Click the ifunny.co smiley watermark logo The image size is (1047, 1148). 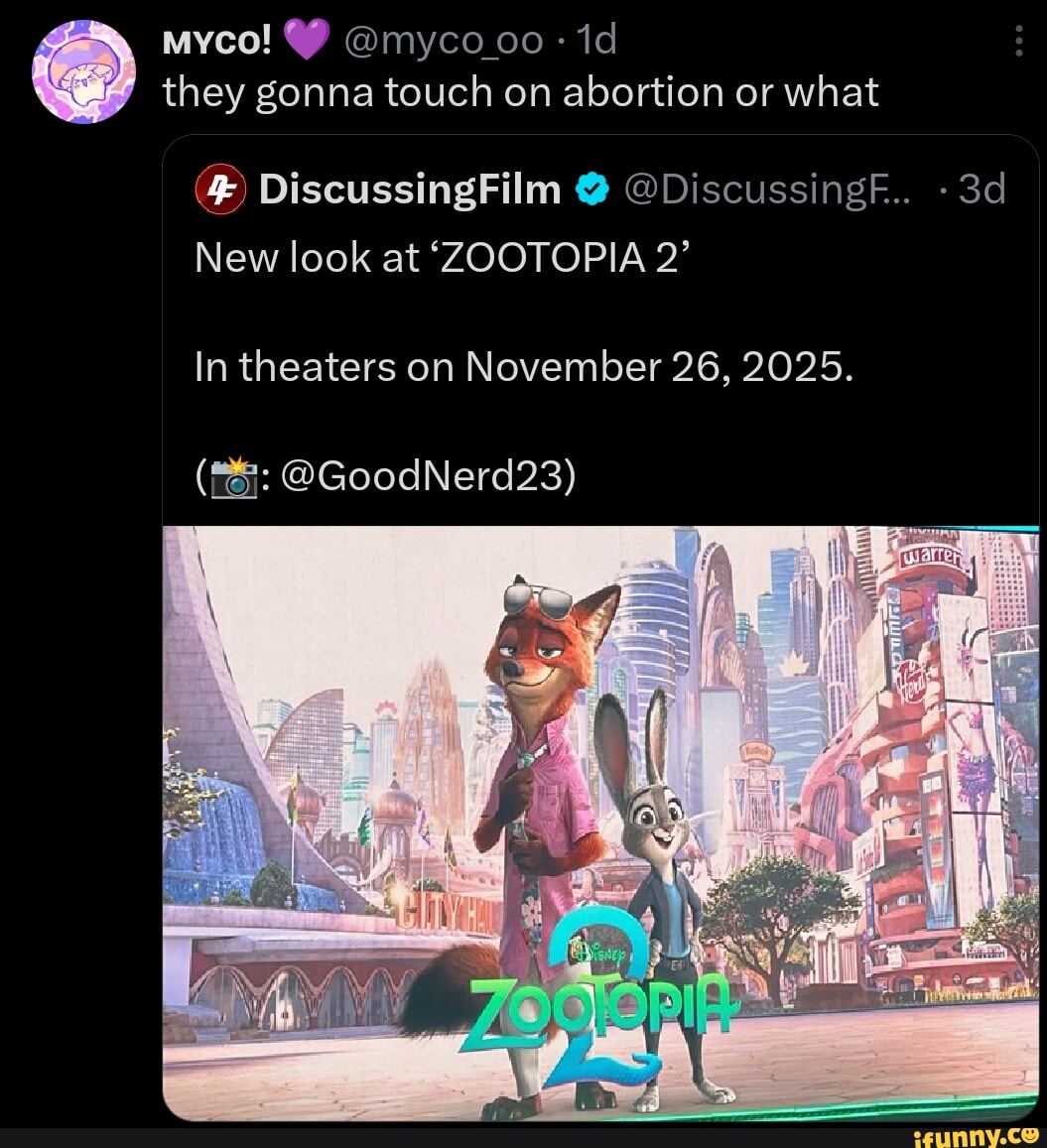[1028, 1135]
